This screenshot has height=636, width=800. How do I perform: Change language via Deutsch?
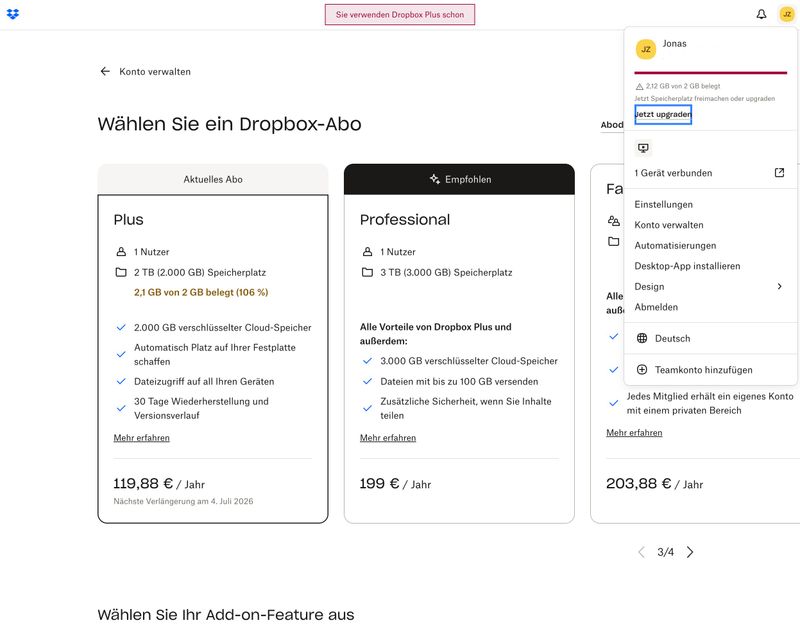(672, 338)
